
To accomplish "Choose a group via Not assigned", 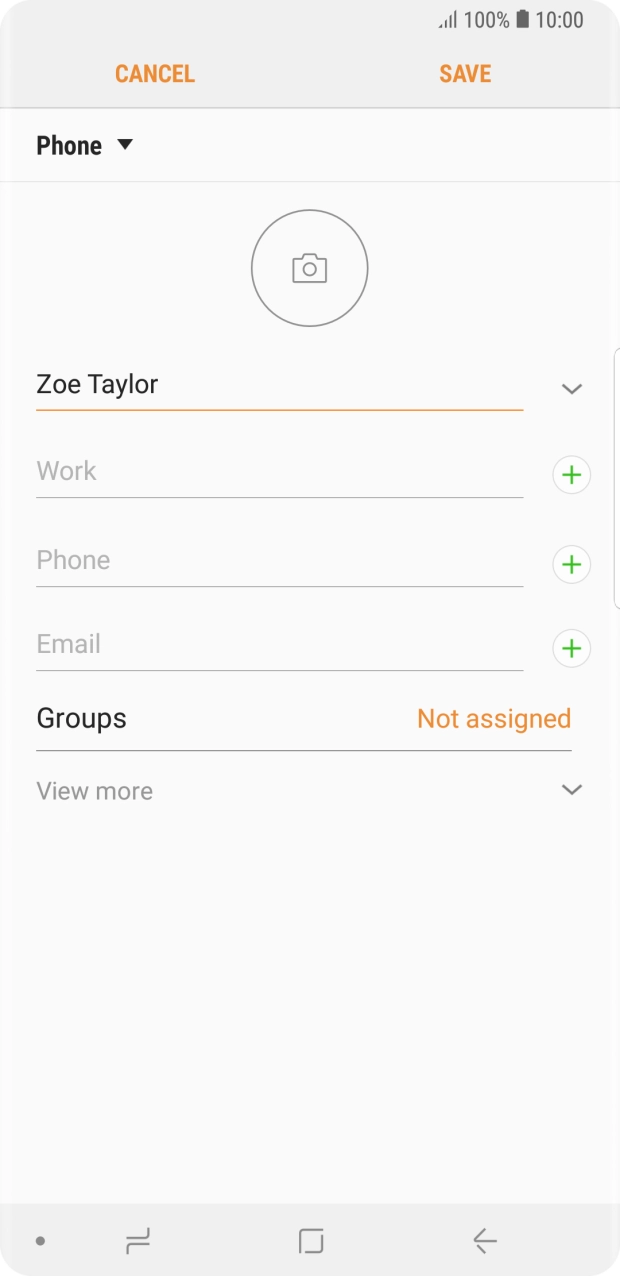I will 494,719.
